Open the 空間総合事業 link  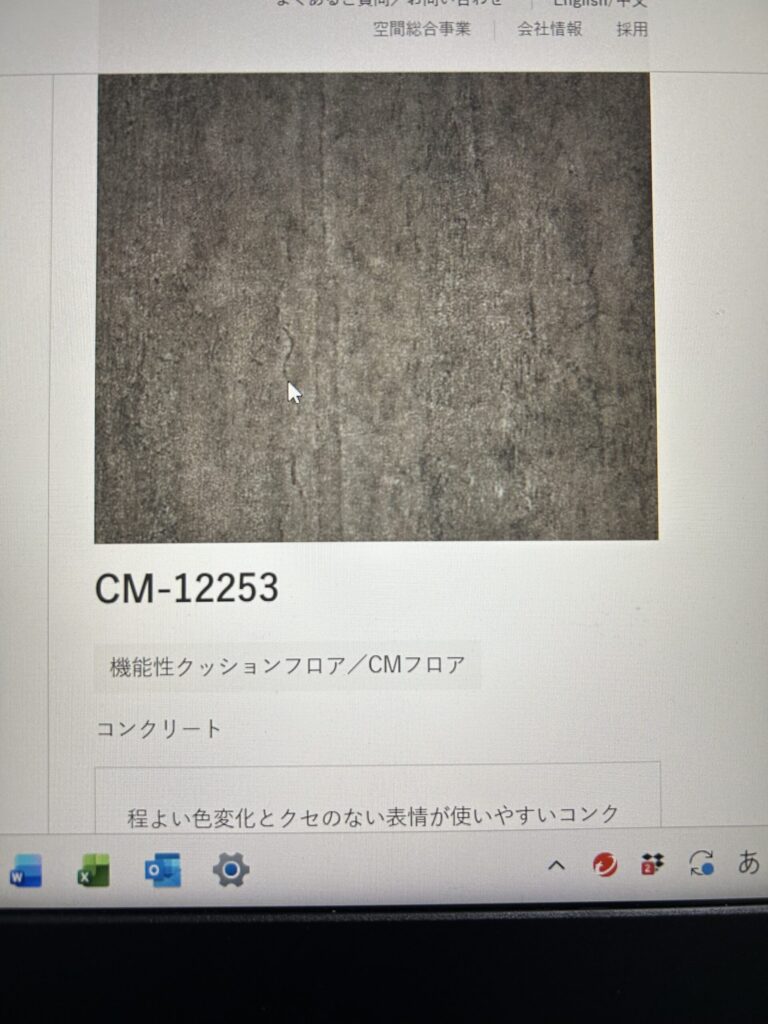421,29
